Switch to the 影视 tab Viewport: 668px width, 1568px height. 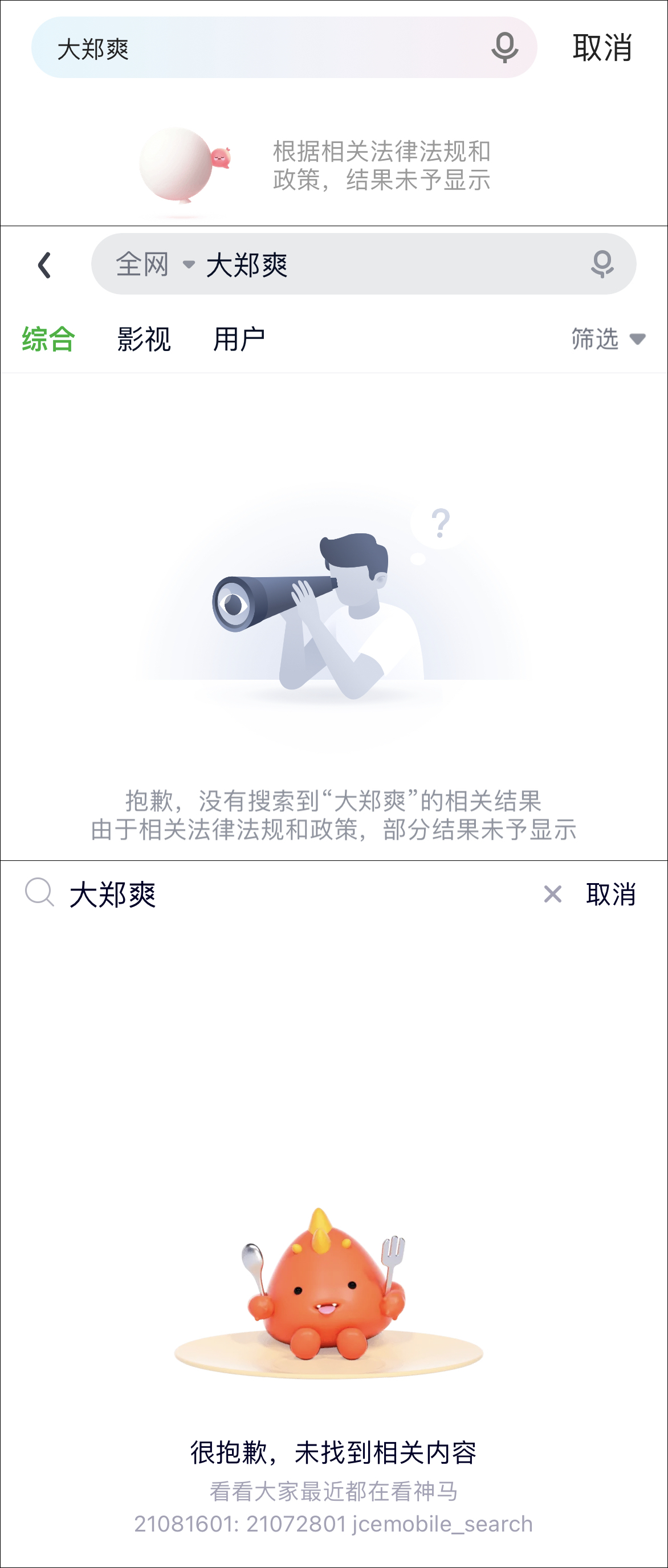pos(144,339)
